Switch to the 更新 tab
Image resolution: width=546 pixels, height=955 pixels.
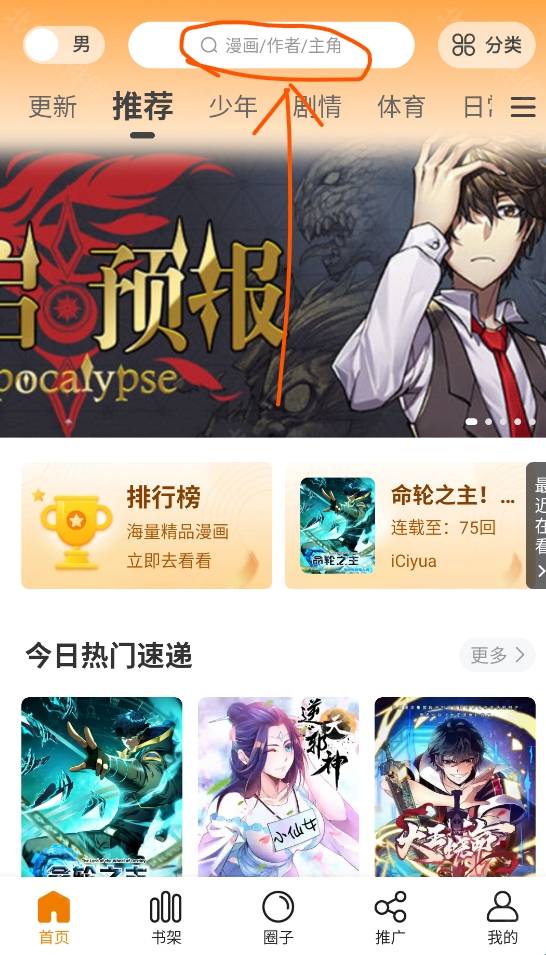point(52,107)
